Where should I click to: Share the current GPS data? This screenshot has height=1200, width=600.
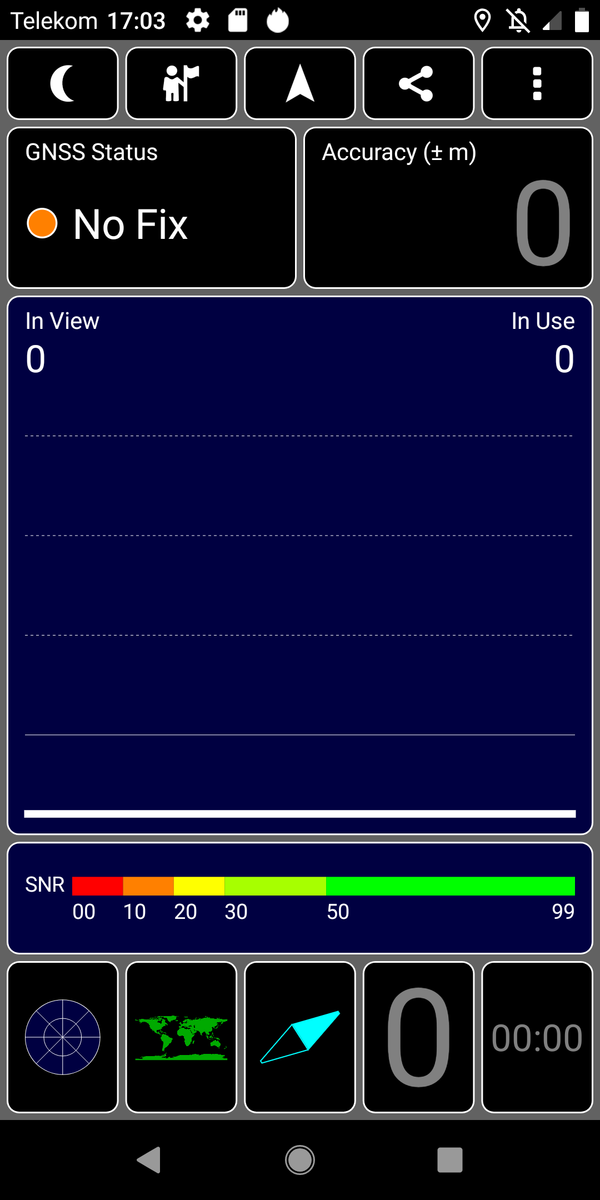click(x=418, y=84)
